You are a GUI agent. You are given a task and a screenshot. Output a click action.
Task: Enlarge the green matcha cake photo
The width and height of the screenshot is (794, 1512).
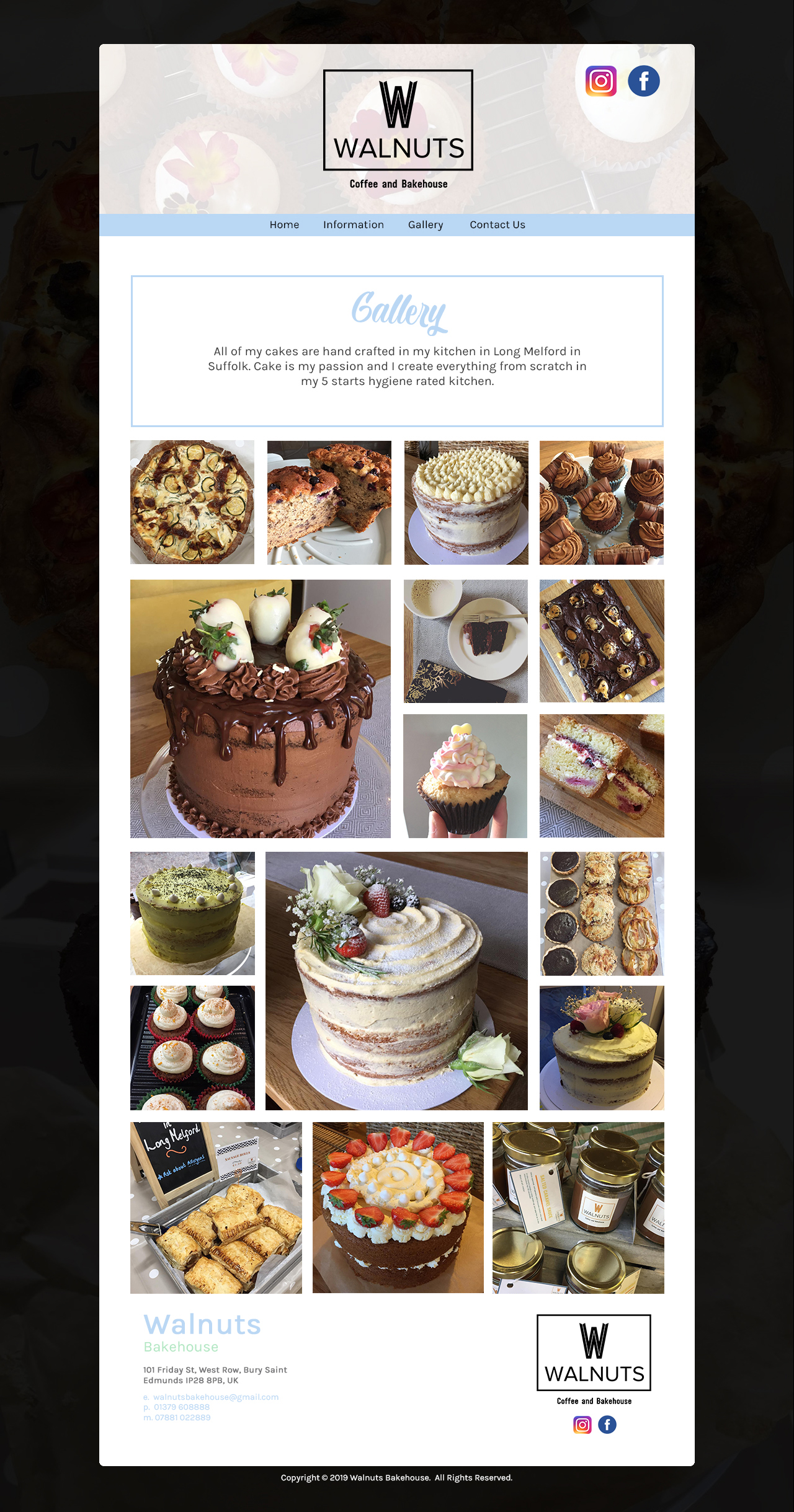pyautogui.click(x=192, y=913)
